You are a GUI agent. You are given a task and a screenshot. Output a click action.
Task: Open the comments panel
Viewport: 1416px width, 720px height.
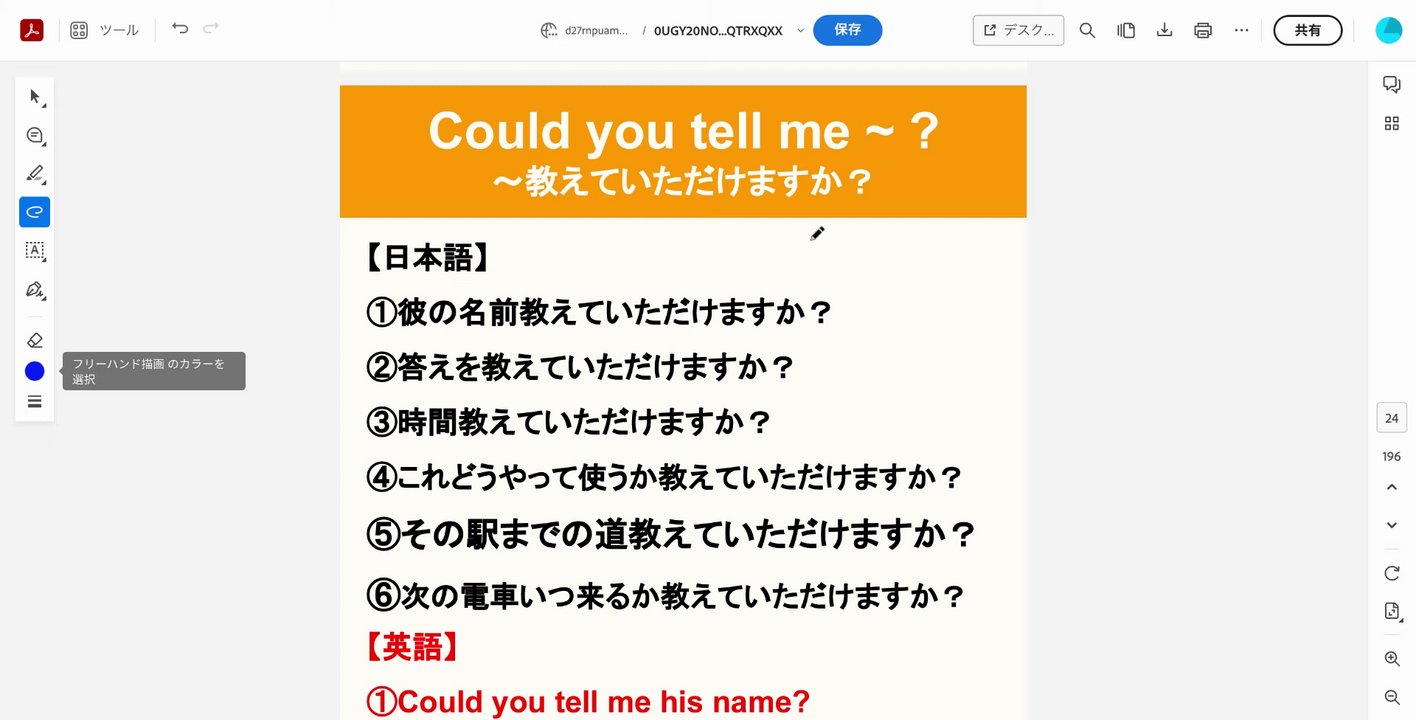[x=1391, y=84]
